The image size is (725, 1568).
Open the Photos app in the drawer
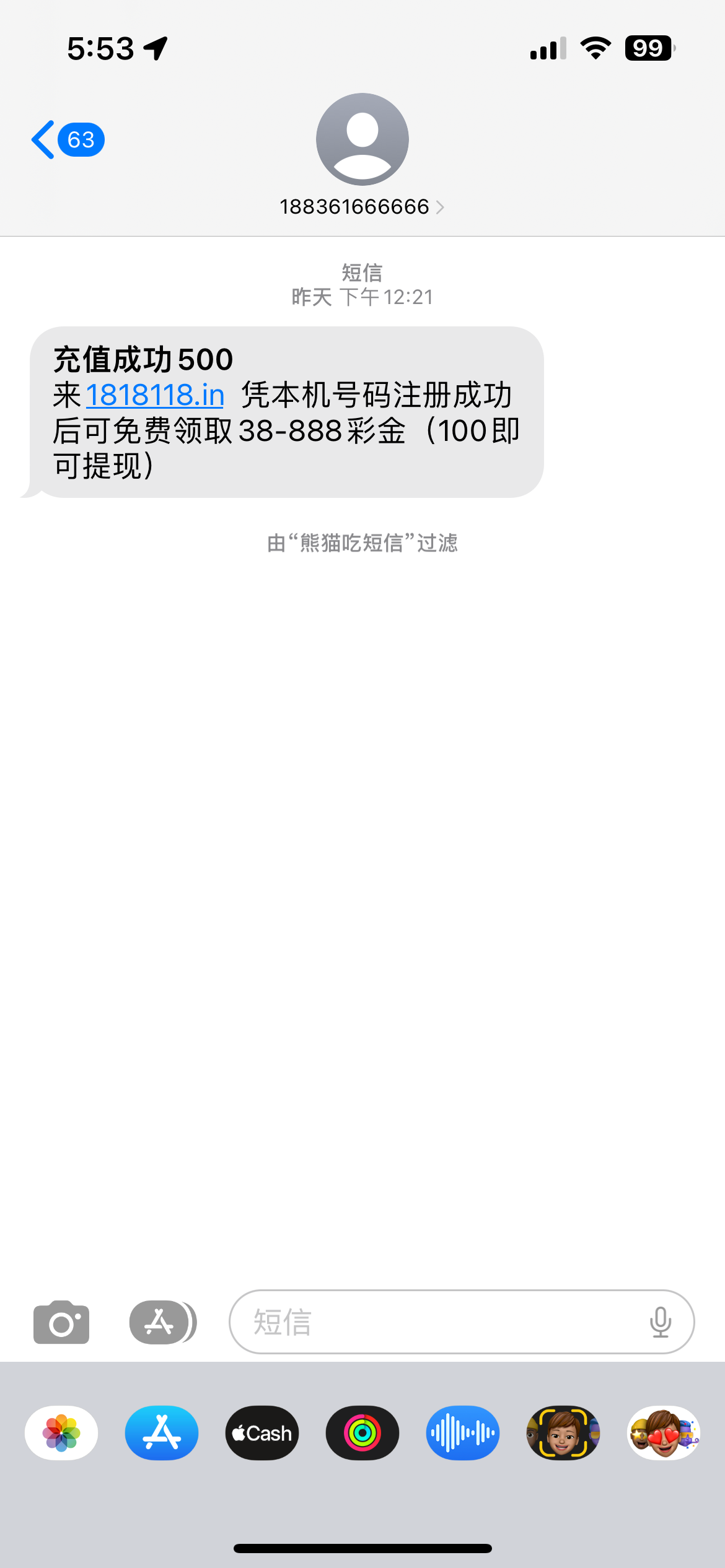click(x=61, y=1433)
